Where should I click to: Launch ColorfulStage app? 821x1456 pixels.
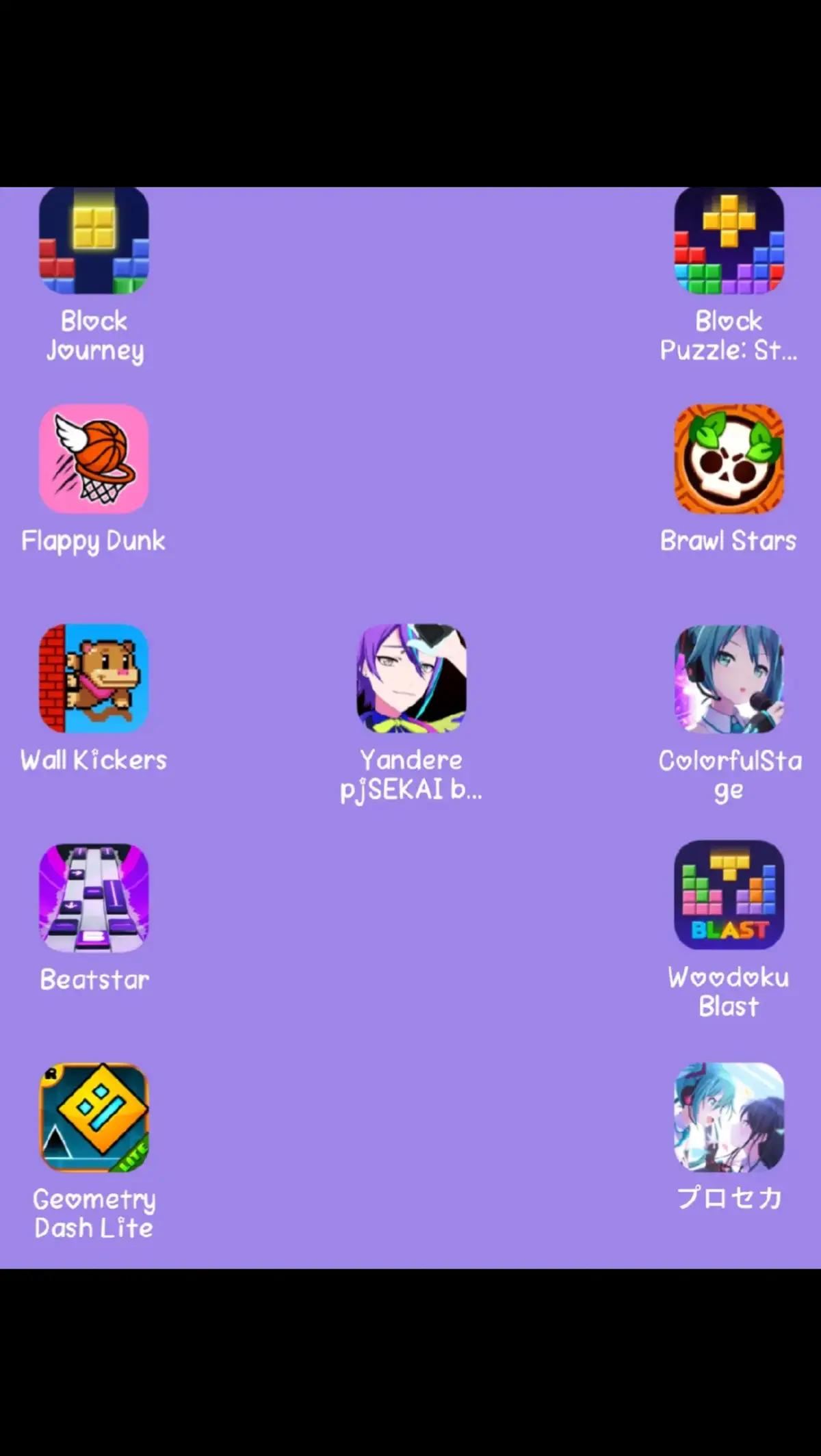coord(729,679)
